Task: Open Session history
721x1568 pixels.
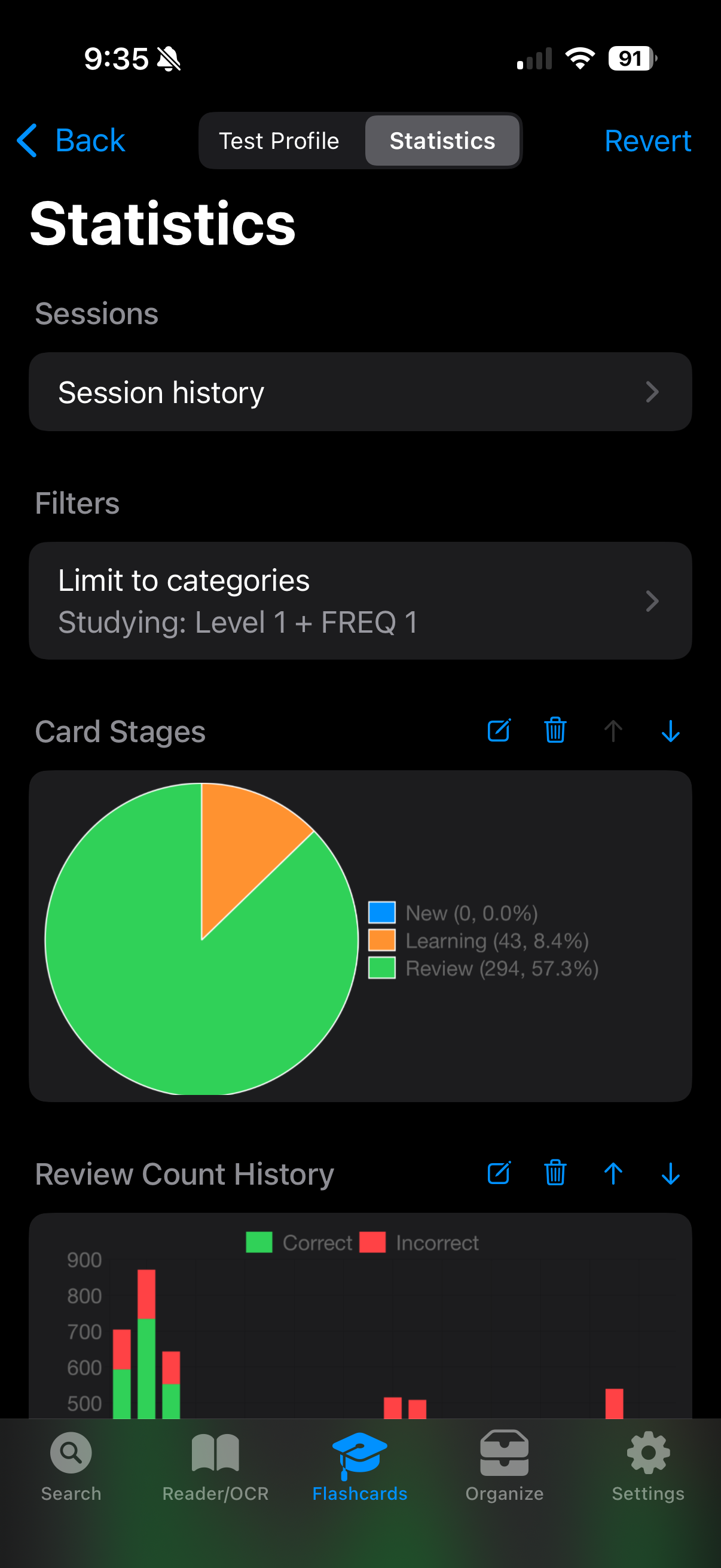Action: pyautogui.click(x=360, y=392)
